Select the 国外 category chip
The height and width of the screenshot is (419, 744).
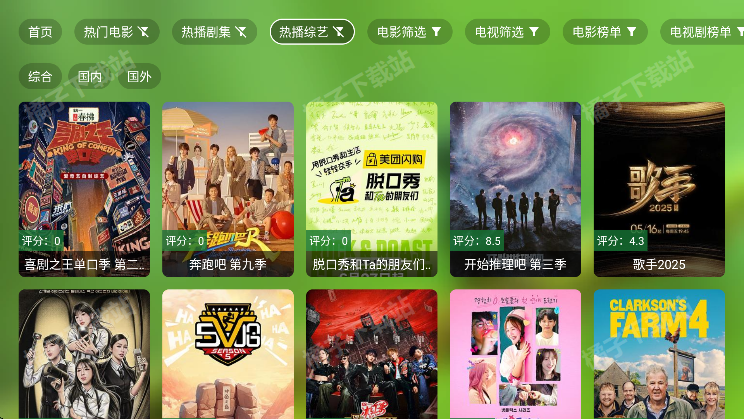coord(139,76)
